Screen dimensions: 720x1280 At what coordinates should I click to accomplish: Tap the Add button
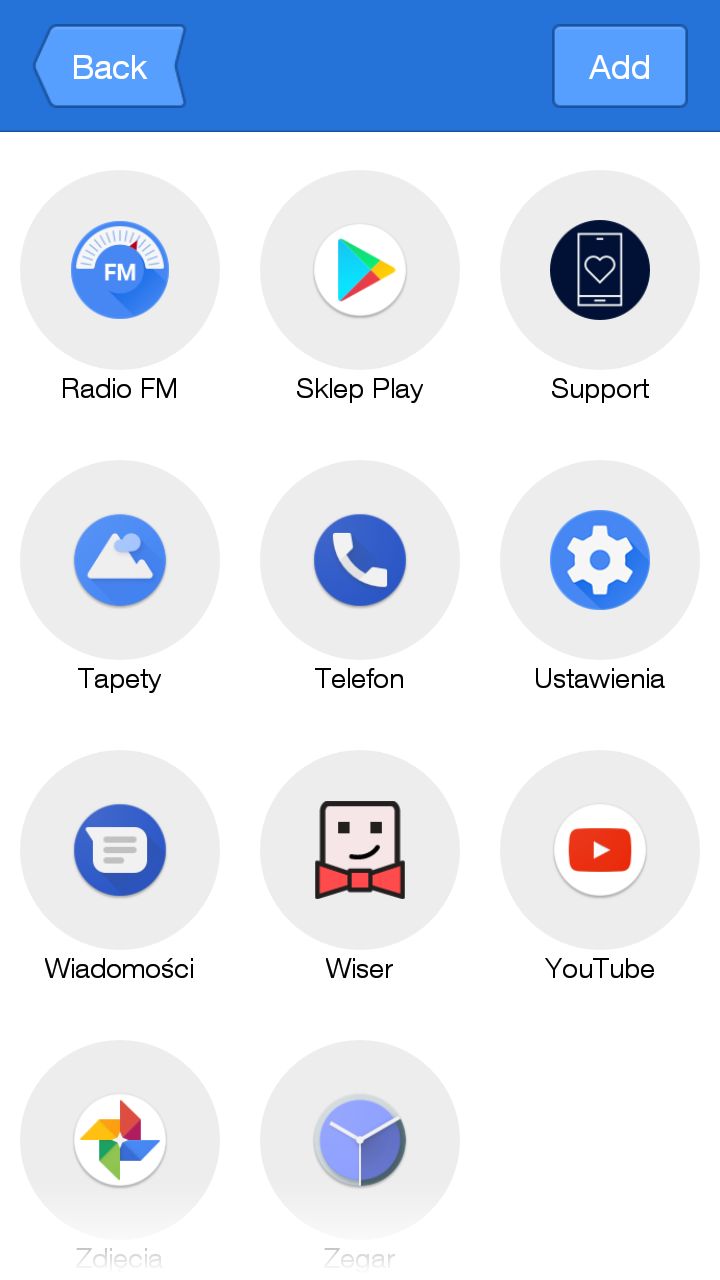(619, 67)
